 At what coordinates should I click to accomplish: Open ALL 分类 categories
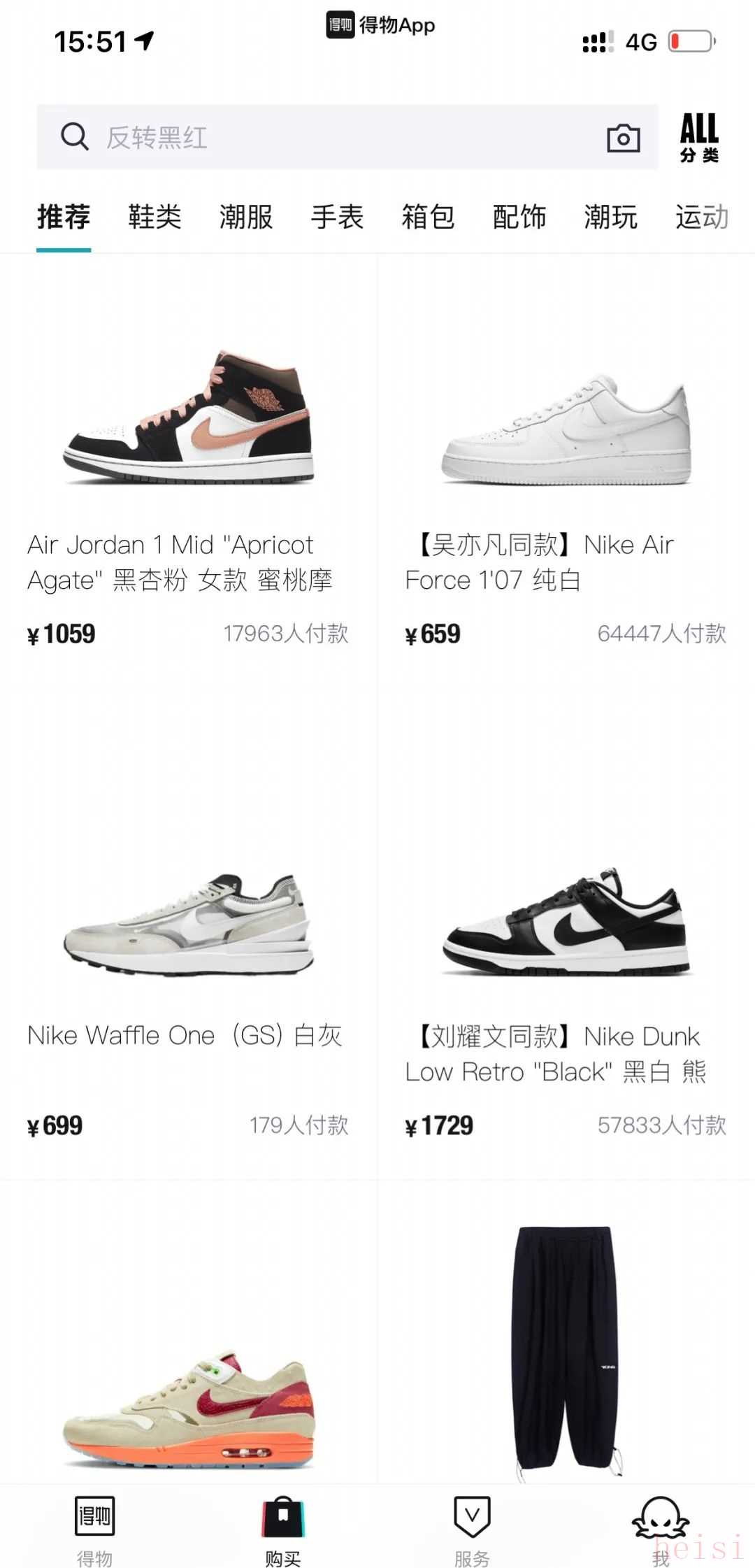[x=699, y=138]
